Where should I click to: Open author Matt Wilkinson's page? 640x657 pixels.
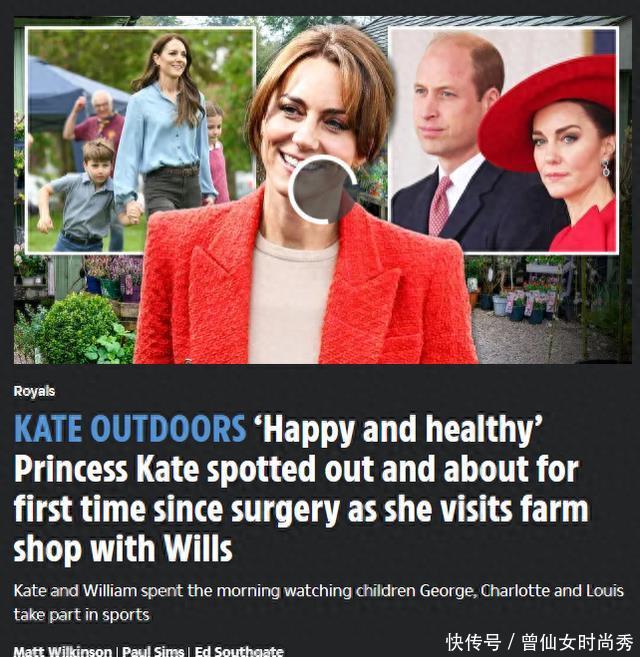click(x=62, y=651)
